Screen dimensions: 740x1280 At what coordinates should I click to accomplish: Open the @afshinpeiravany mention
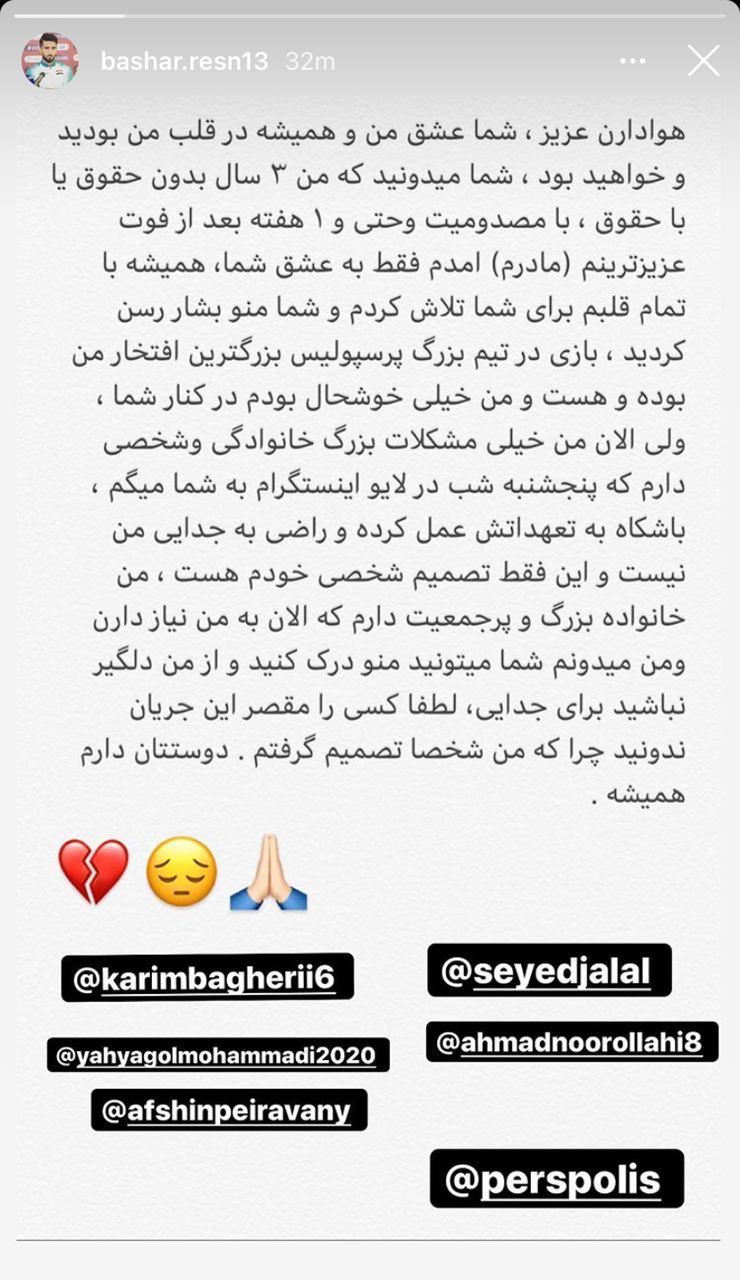pyautogui.click(x=229, y=1110)
